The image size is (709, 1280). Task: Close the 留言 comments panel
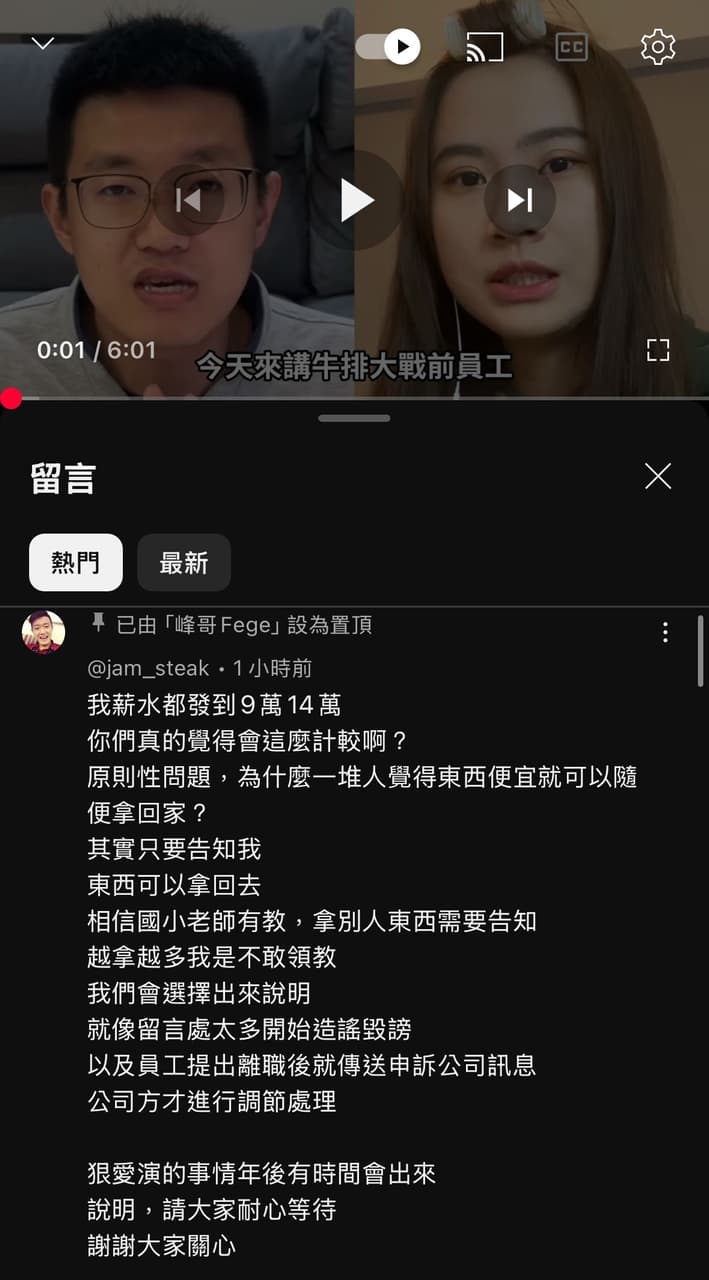[657, 476]
